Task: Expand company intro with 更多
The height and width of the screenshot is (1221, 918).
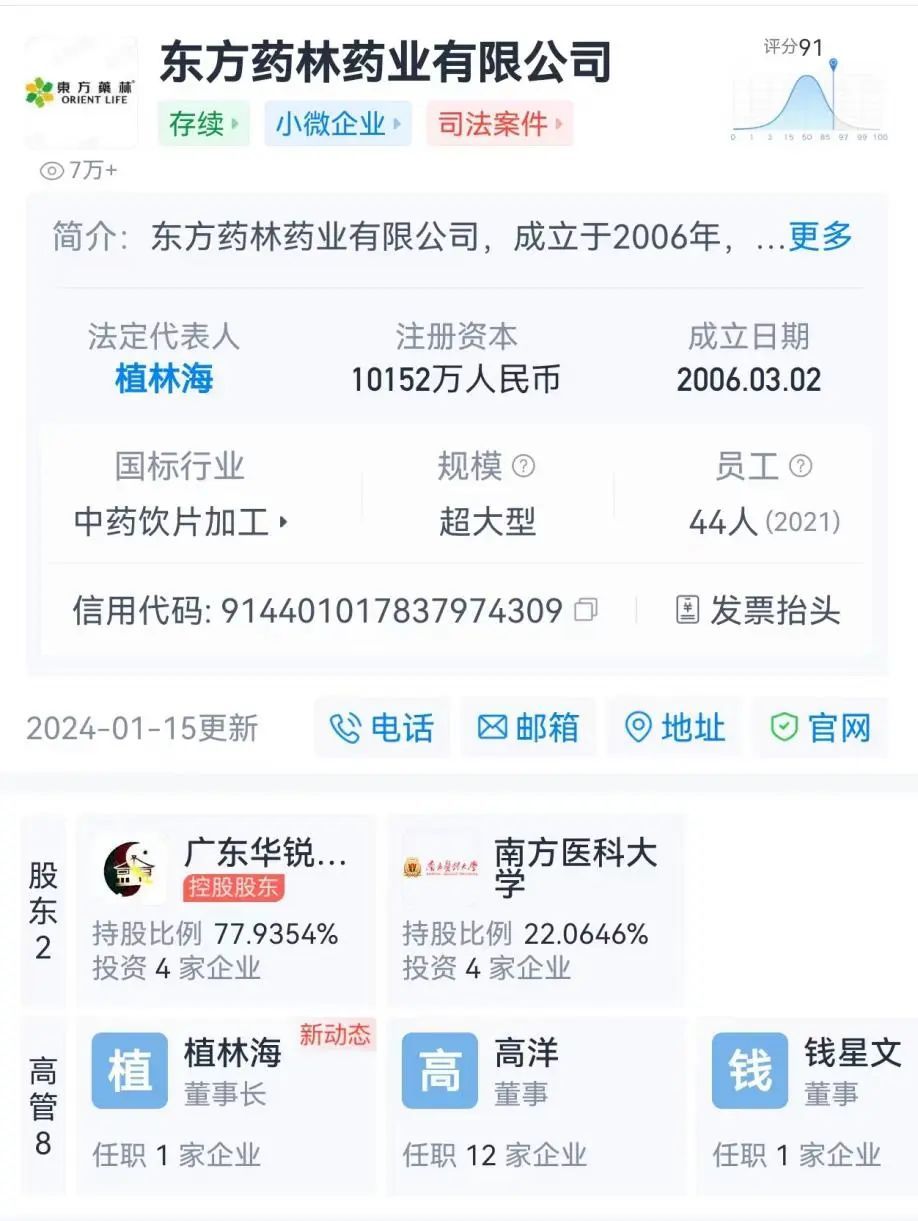Action: point(820,237)
